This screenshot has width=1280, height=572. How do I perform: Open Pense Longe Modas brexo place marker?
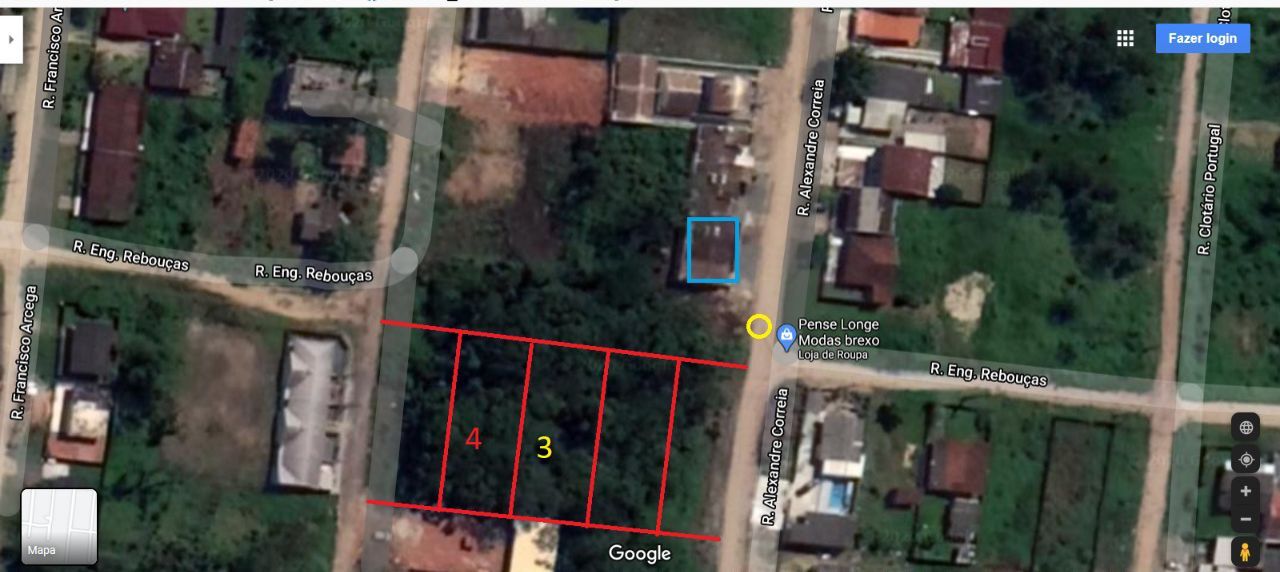786,336
